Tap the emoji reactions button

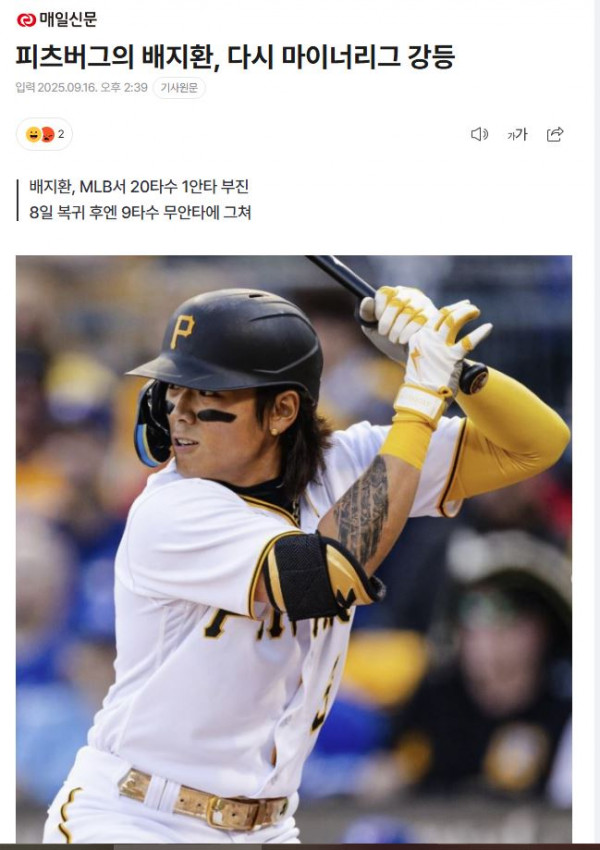[x=45, y=134]
